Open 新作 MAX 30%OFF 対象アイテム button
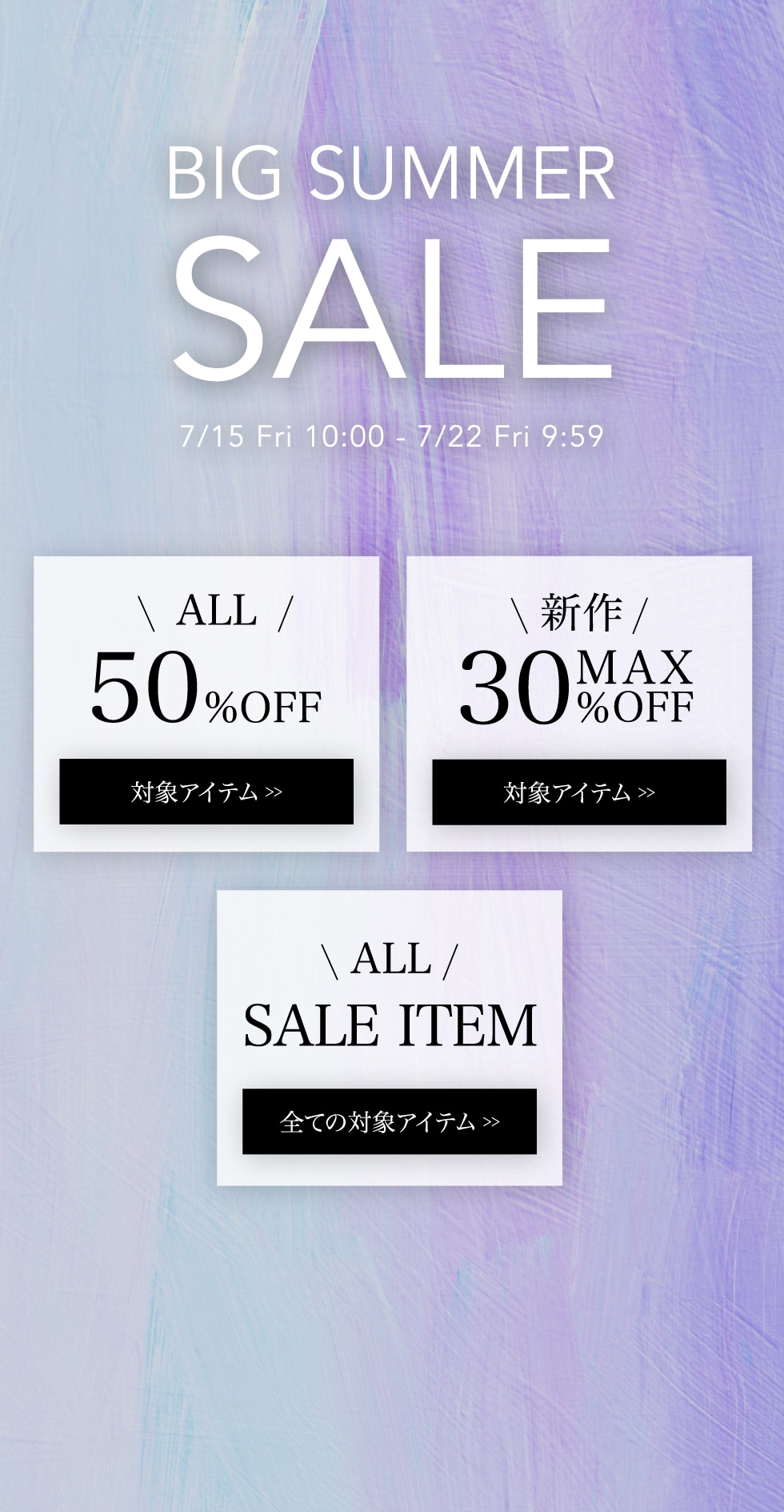Screen dimensions: 784x1512 click(x=579, y=792)
